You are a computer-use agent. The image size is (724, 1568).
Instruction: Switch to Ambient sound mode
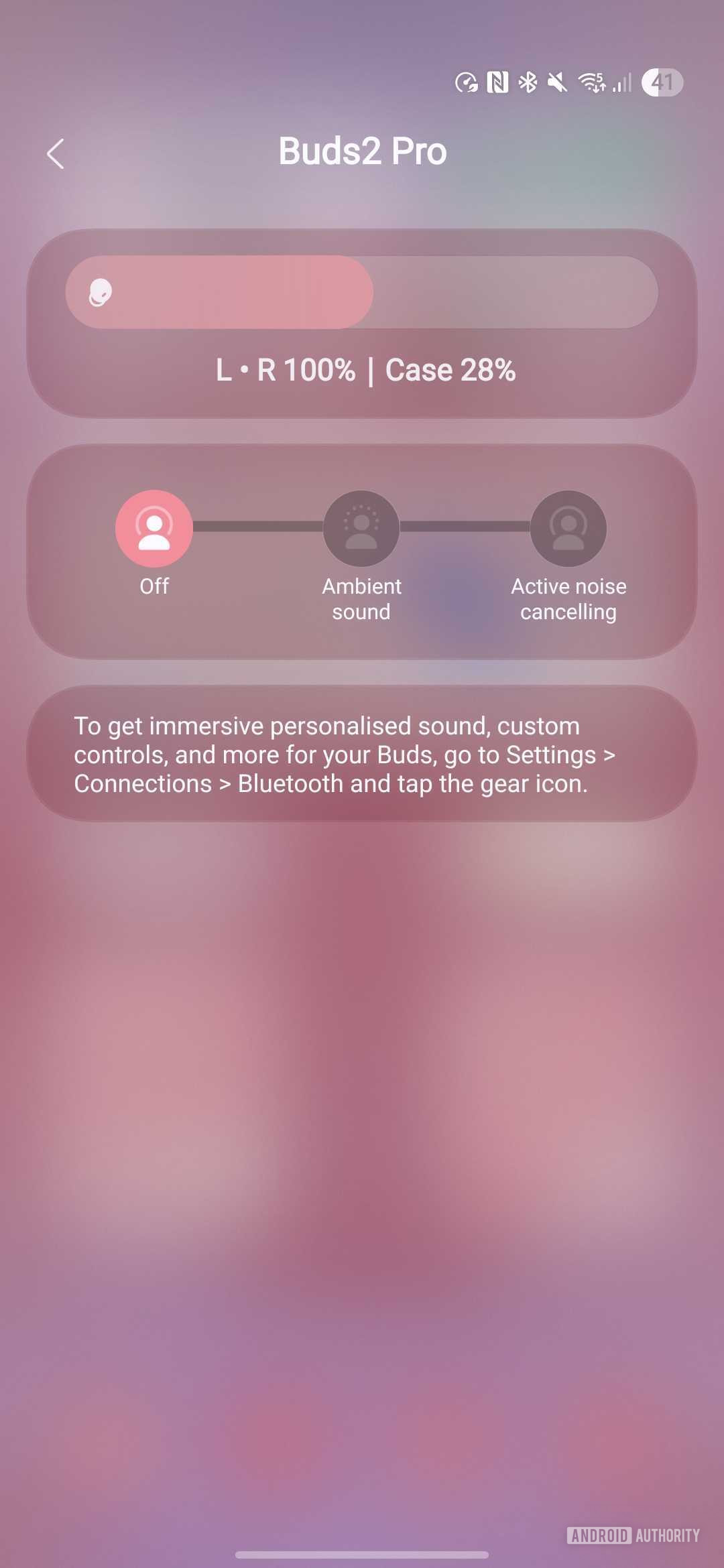click(361, 529)
